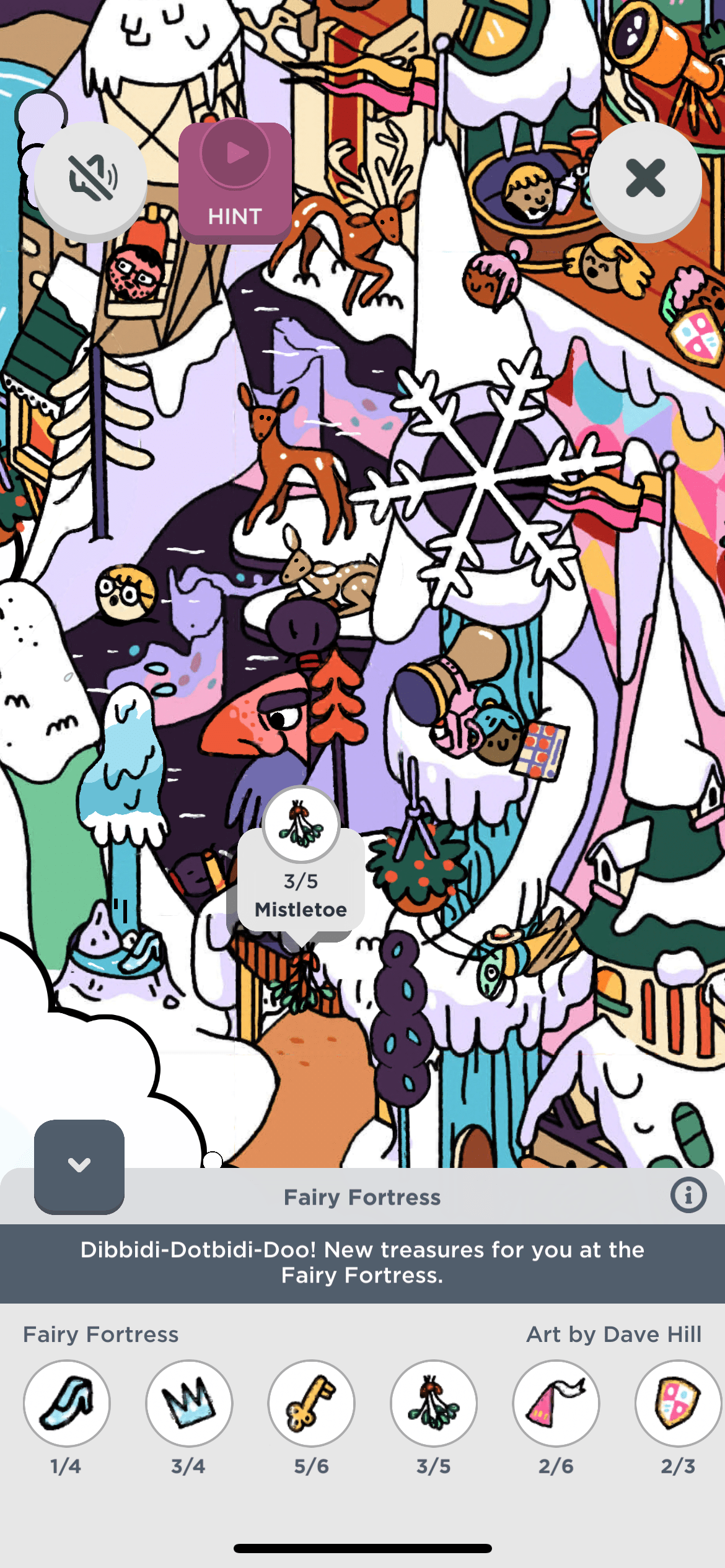Select the mistletoe item 3/5
This screenshot has height=1568, width=725.
(434, 1403)
